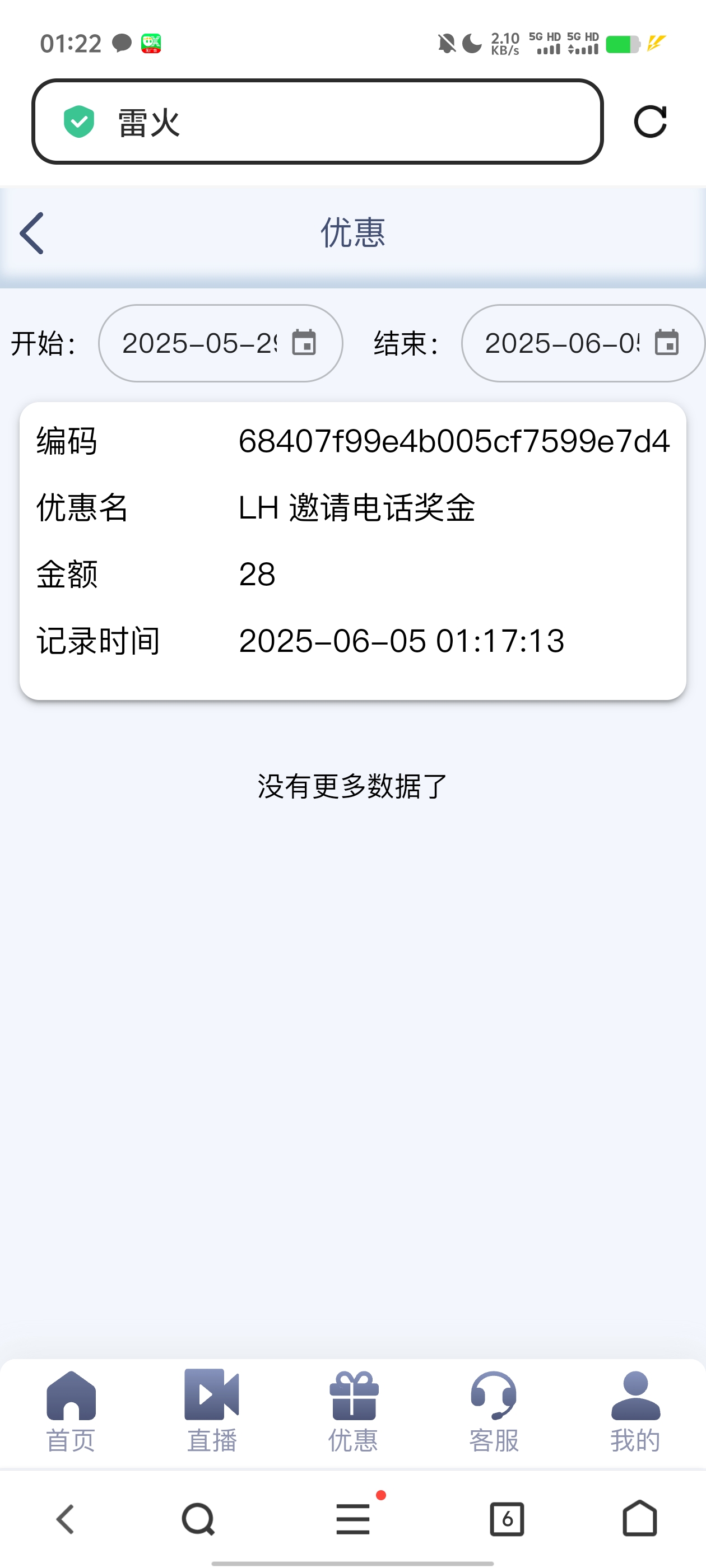Reload the page with the refresh icon
Viewport: 706px width, 1568px height.
click(x=650, y=122)
